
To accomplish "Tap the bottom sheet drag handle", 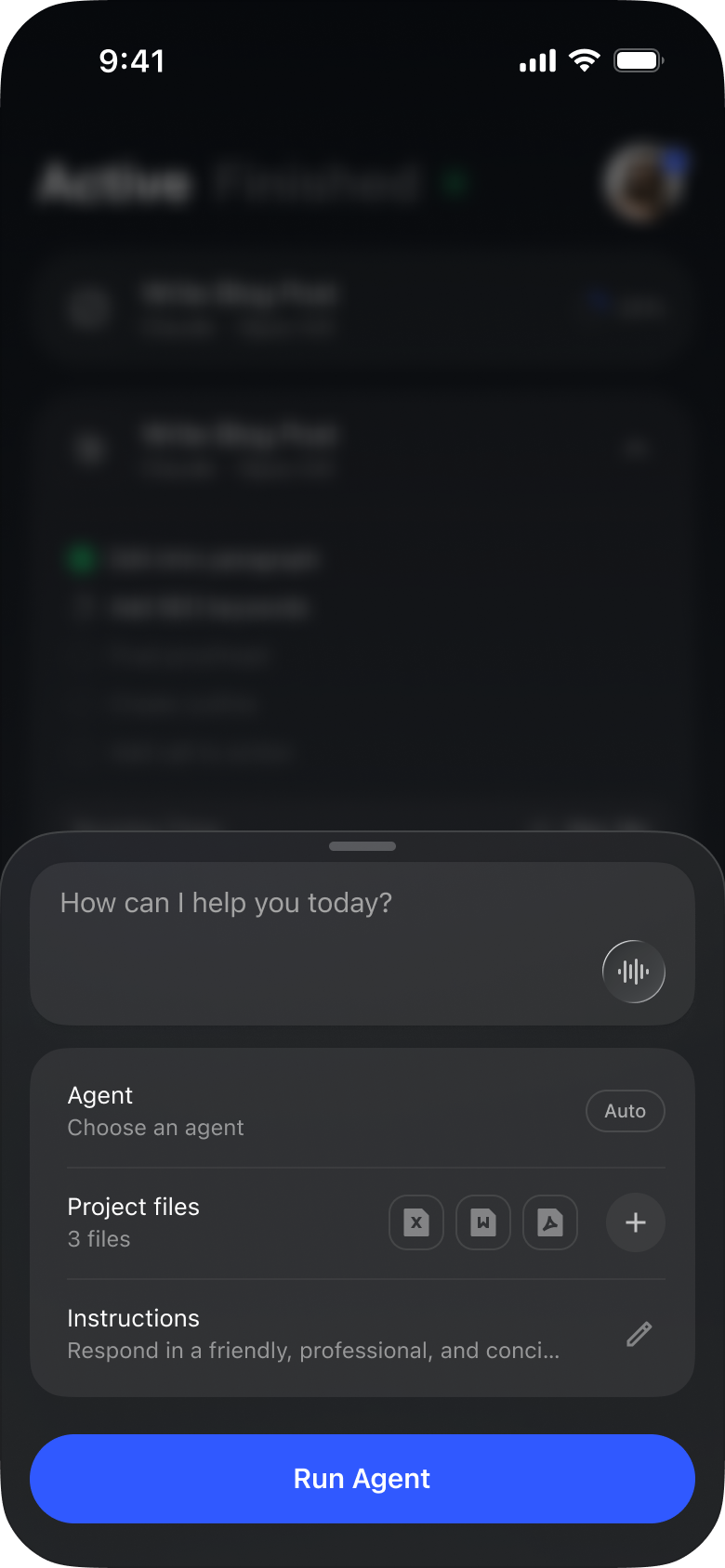I will pos(362,846).
